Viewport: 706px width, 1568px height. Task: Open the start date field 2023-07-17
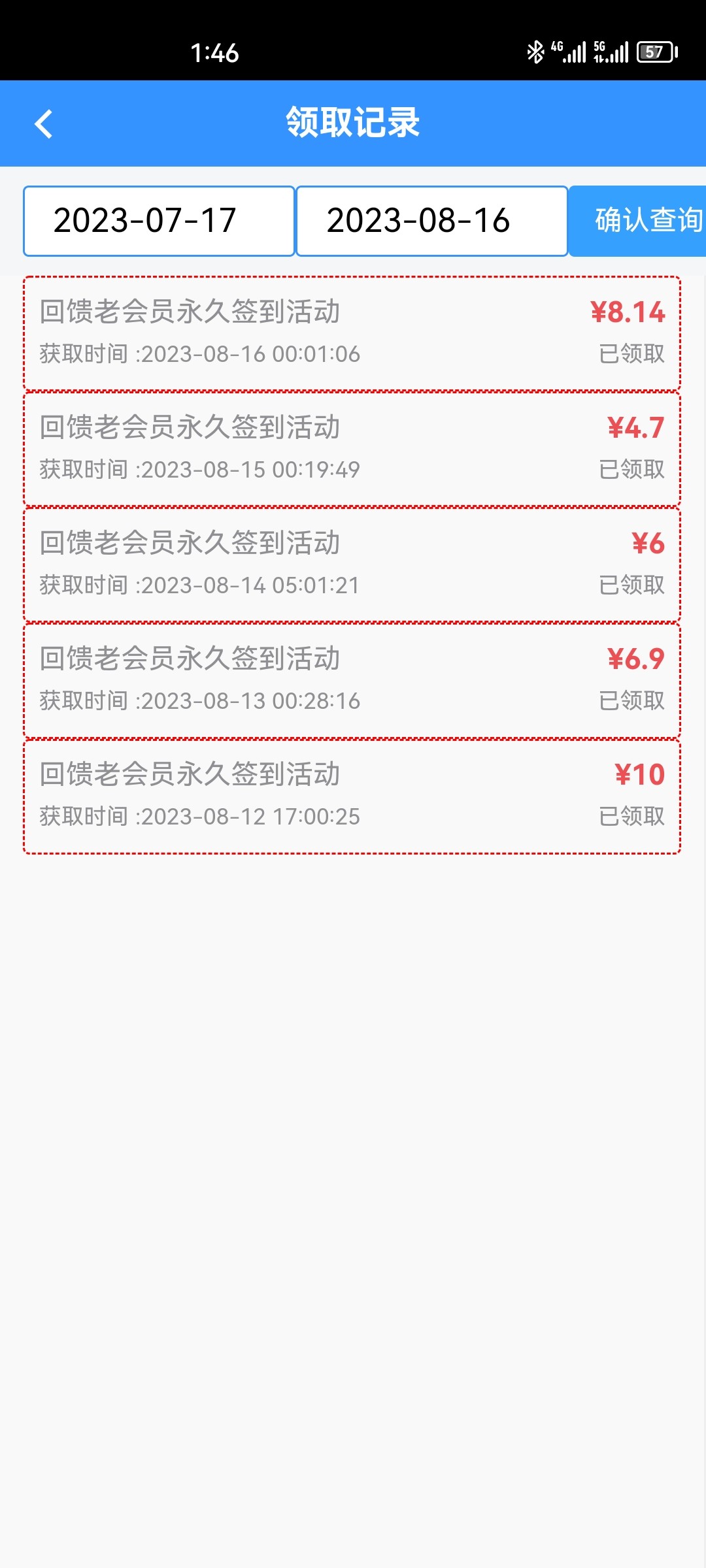pyautogui.click(x=159, y=220)
